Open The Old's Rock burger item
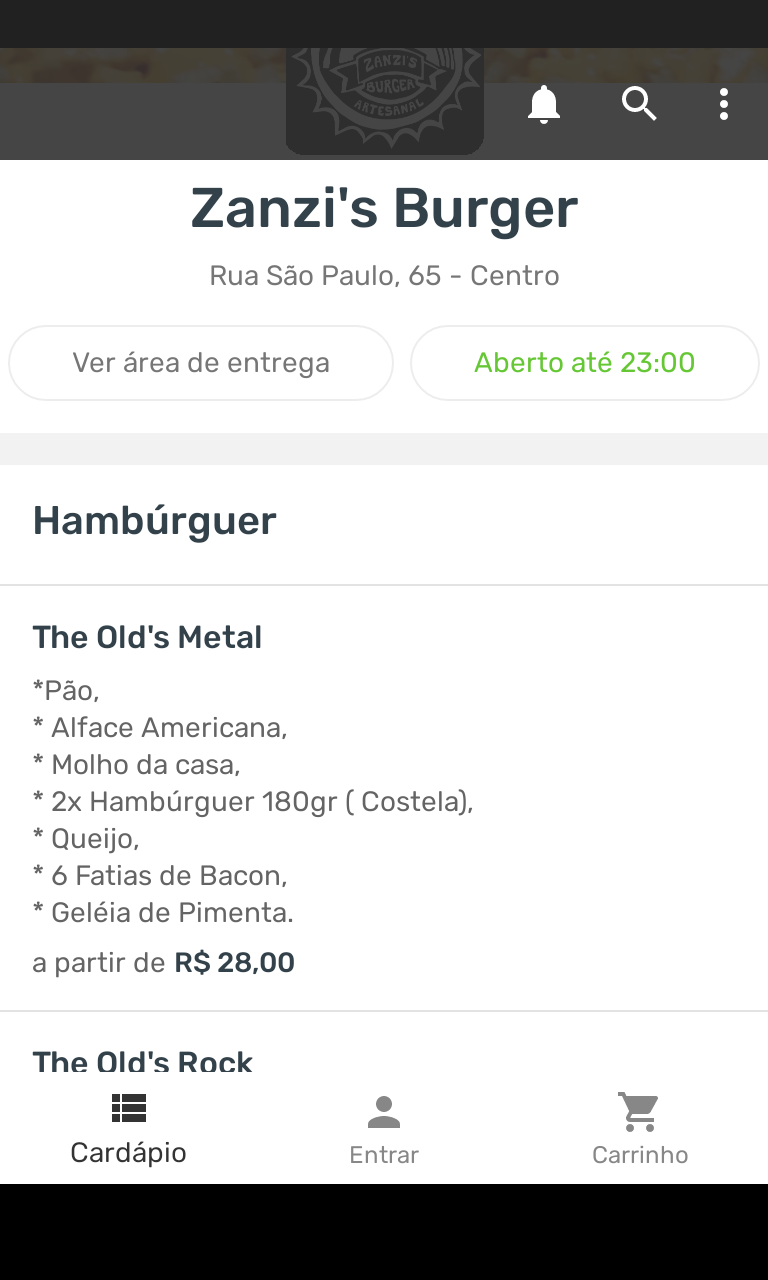Screen dimensions: 768x1280 (143, 1060)
